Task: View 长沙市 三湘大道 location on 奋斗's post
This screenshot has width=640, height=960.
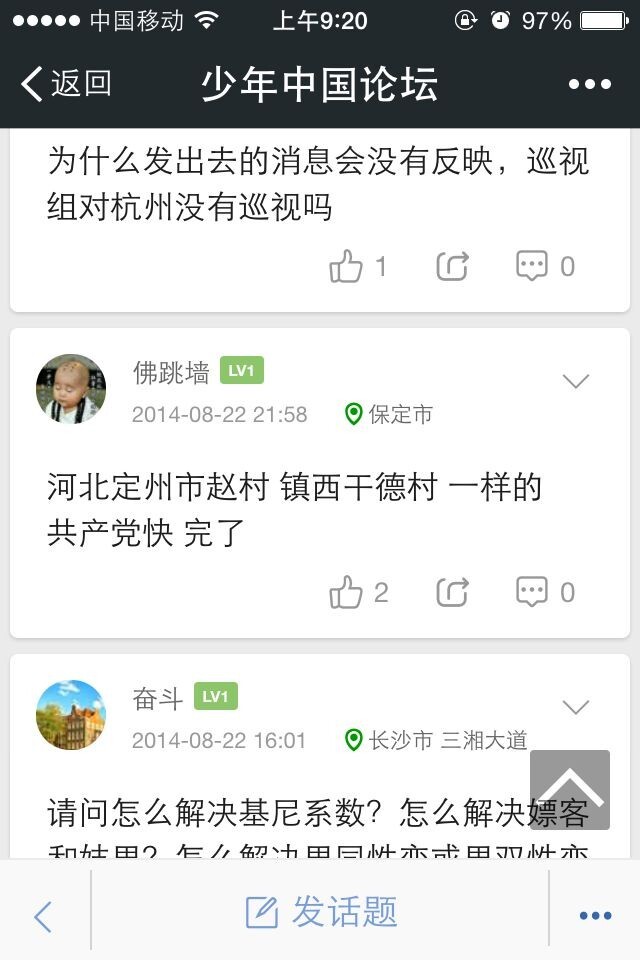Action: coord(437,741)
